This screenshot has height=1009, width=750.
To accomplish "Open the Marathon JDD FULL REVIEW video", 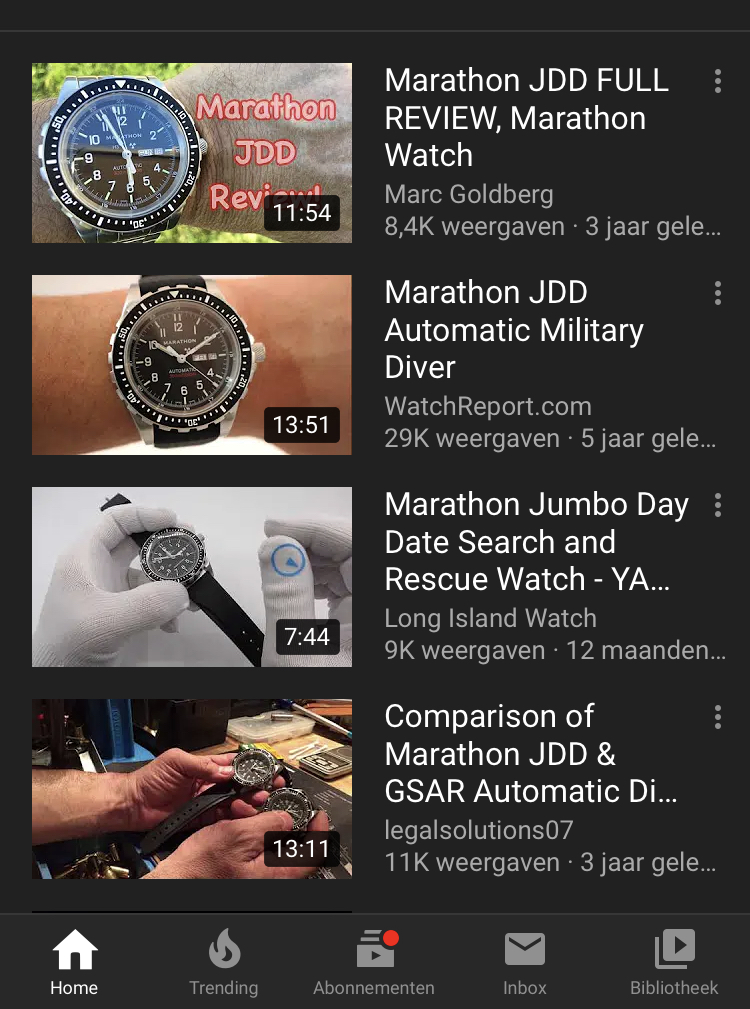I will pos(192,153).
